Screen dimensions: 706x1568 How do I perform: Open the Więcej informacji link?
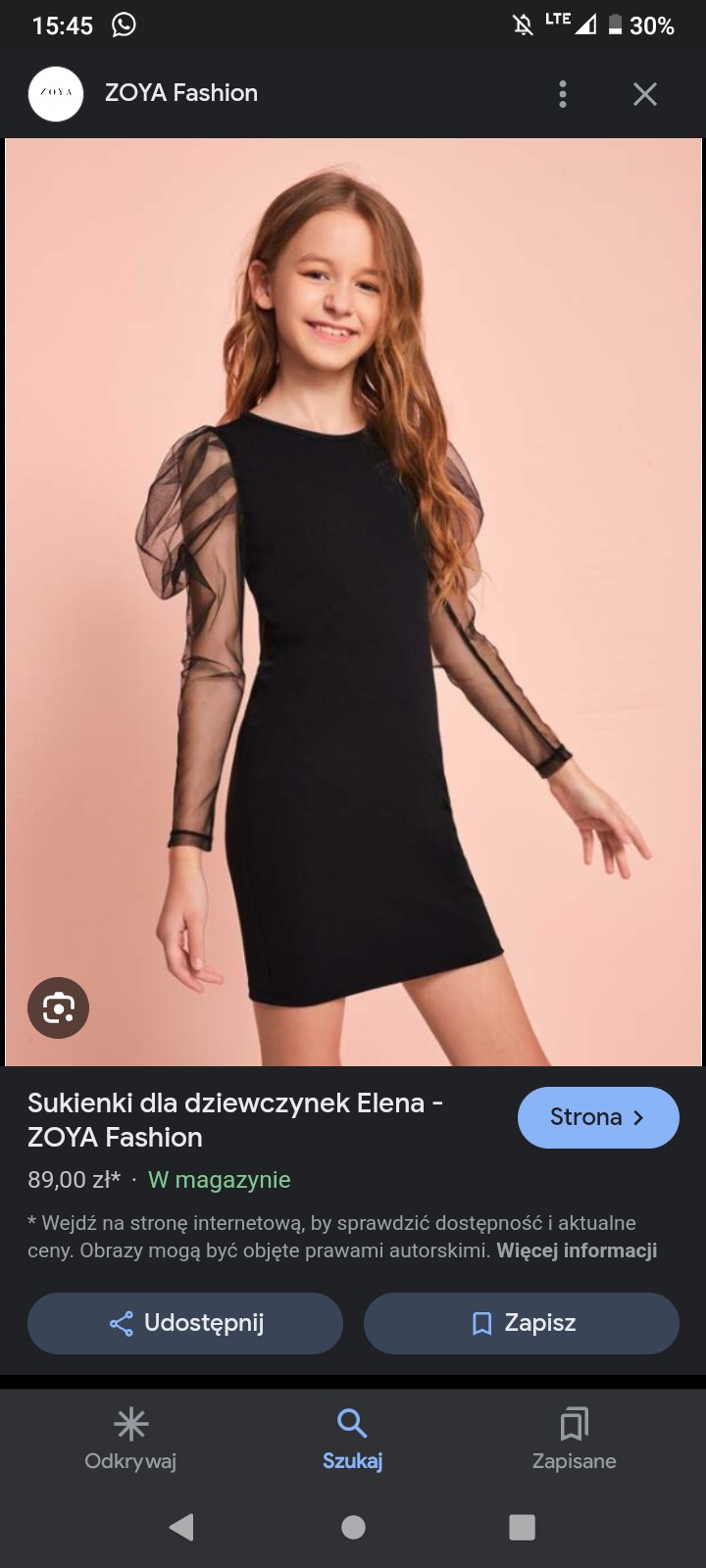click(x=577, y=1250)
